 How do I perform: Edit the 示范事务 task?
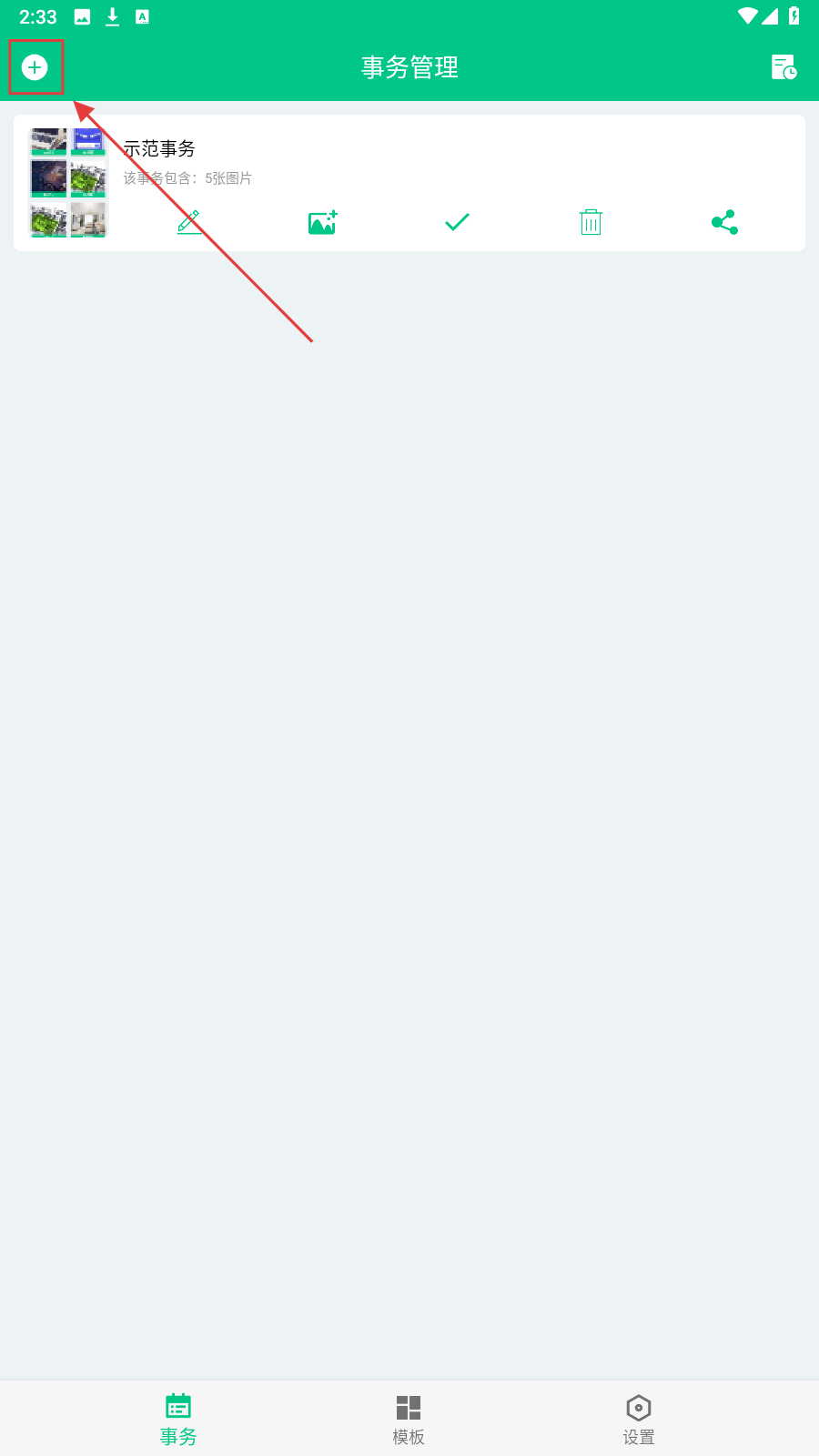(x=189, y=222)
